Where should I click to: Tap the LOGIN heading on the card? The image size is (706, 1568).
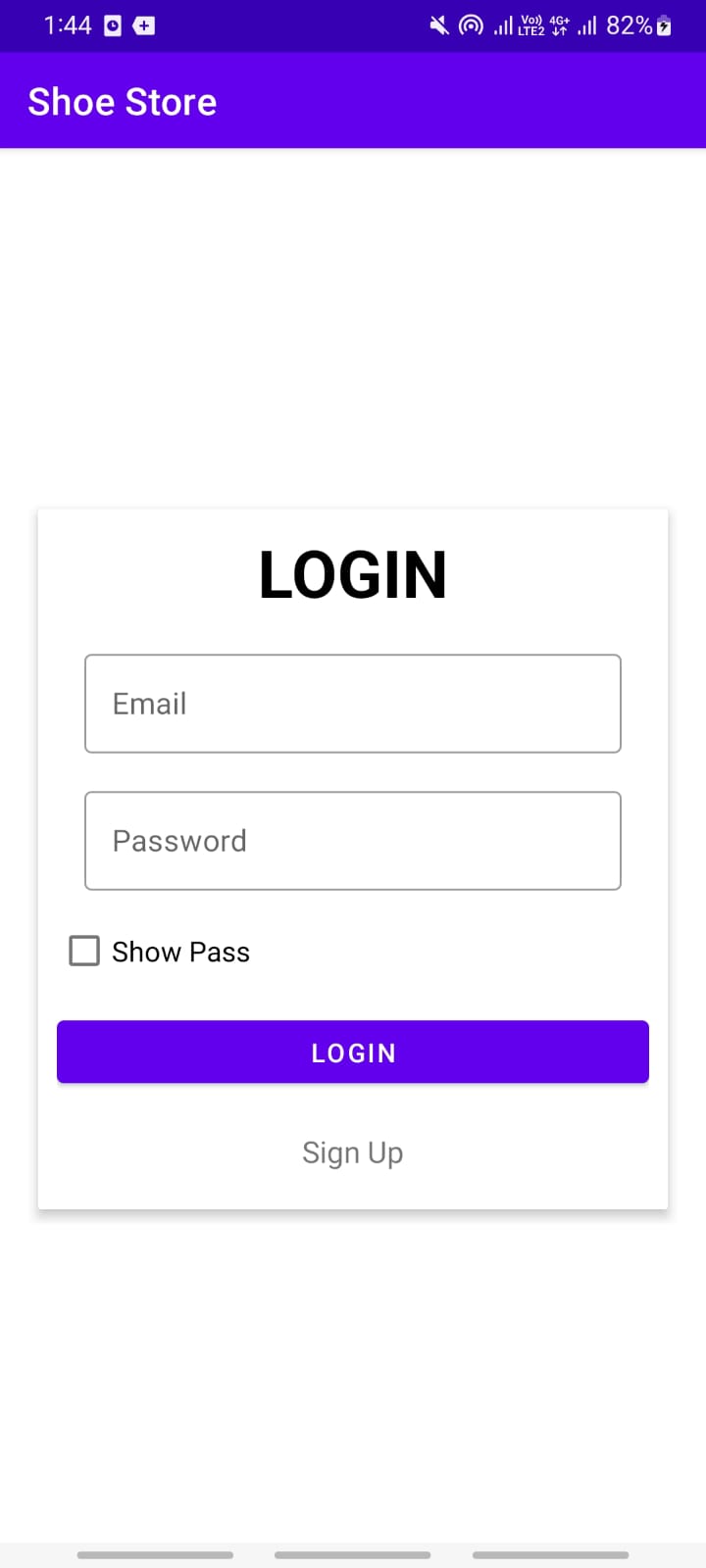pyautogui.click(x=353, y=574)
